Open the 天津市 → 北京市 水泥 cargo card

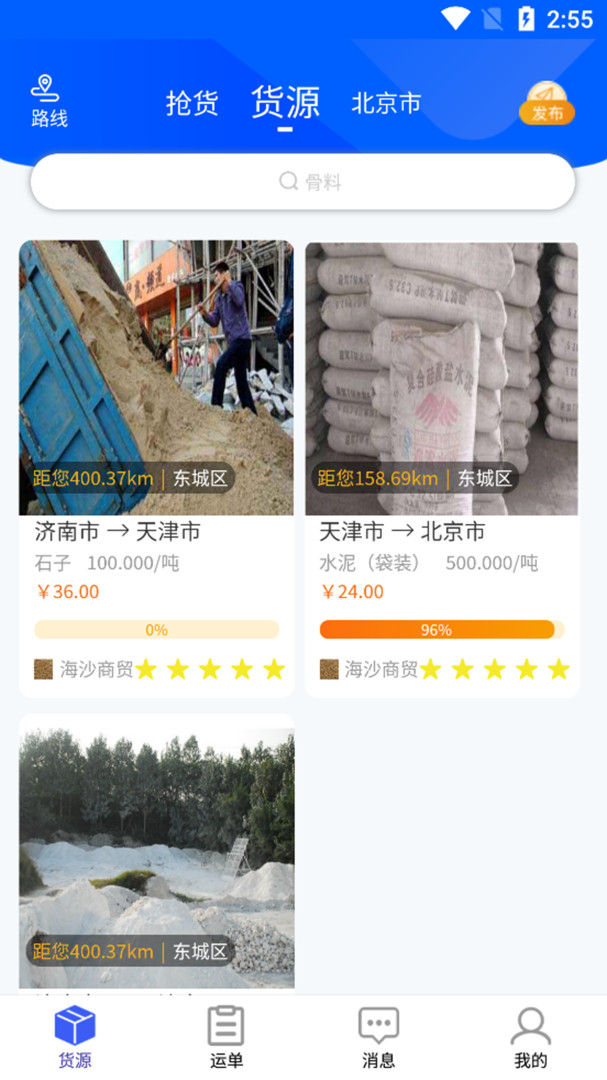[x=442, y=468]
